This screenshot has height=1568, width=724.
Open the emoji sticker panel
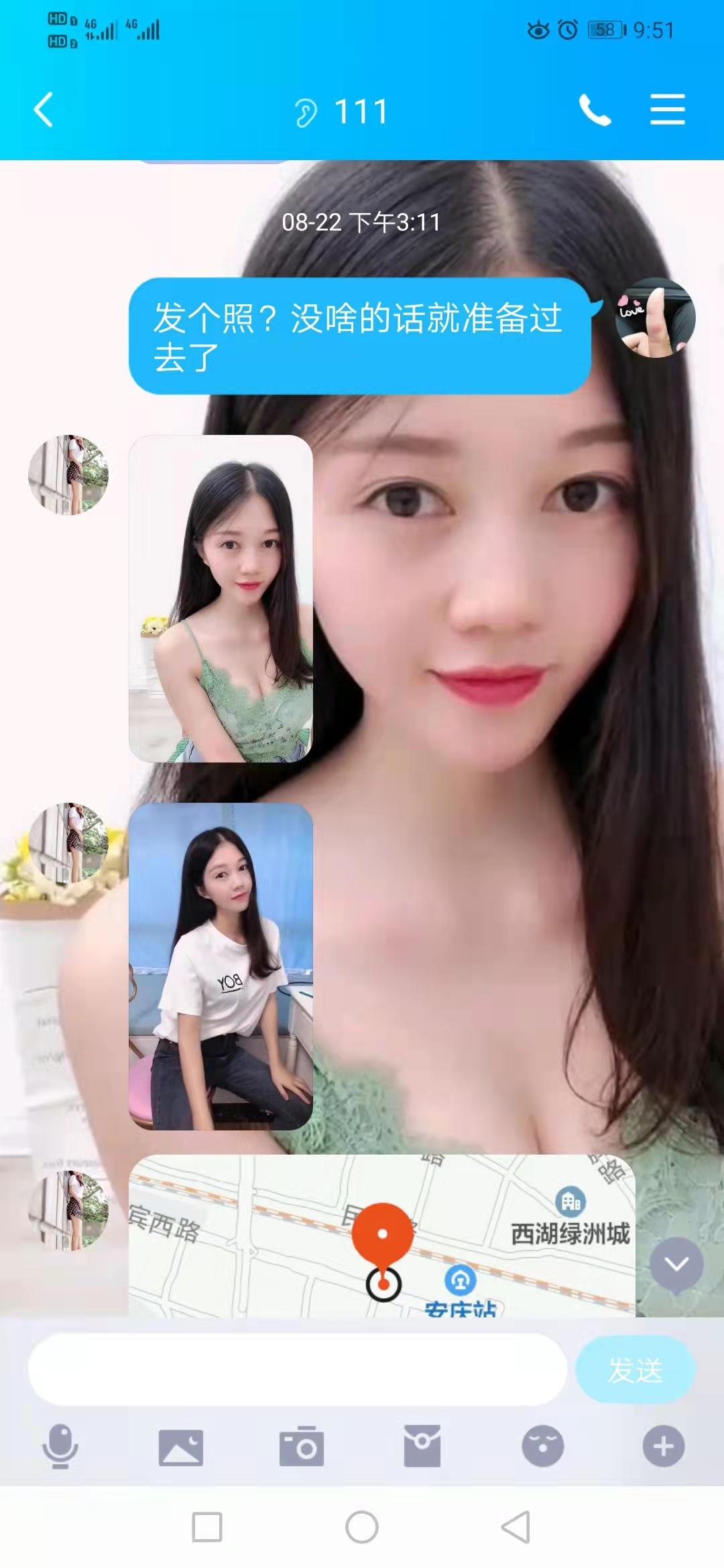click(x=543, y=1446)
